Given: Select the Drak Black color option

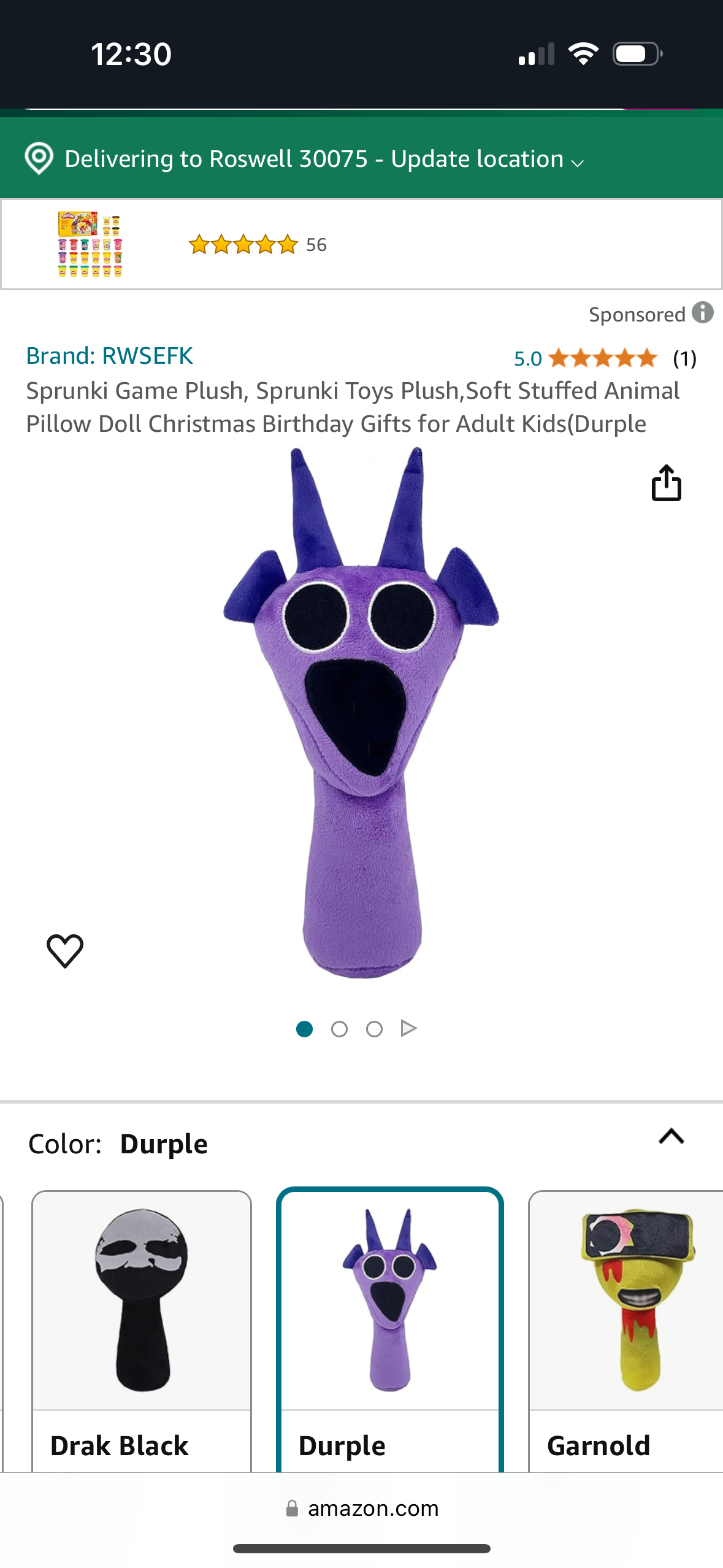Looking at the screenshot, I should click(142, 1331).
